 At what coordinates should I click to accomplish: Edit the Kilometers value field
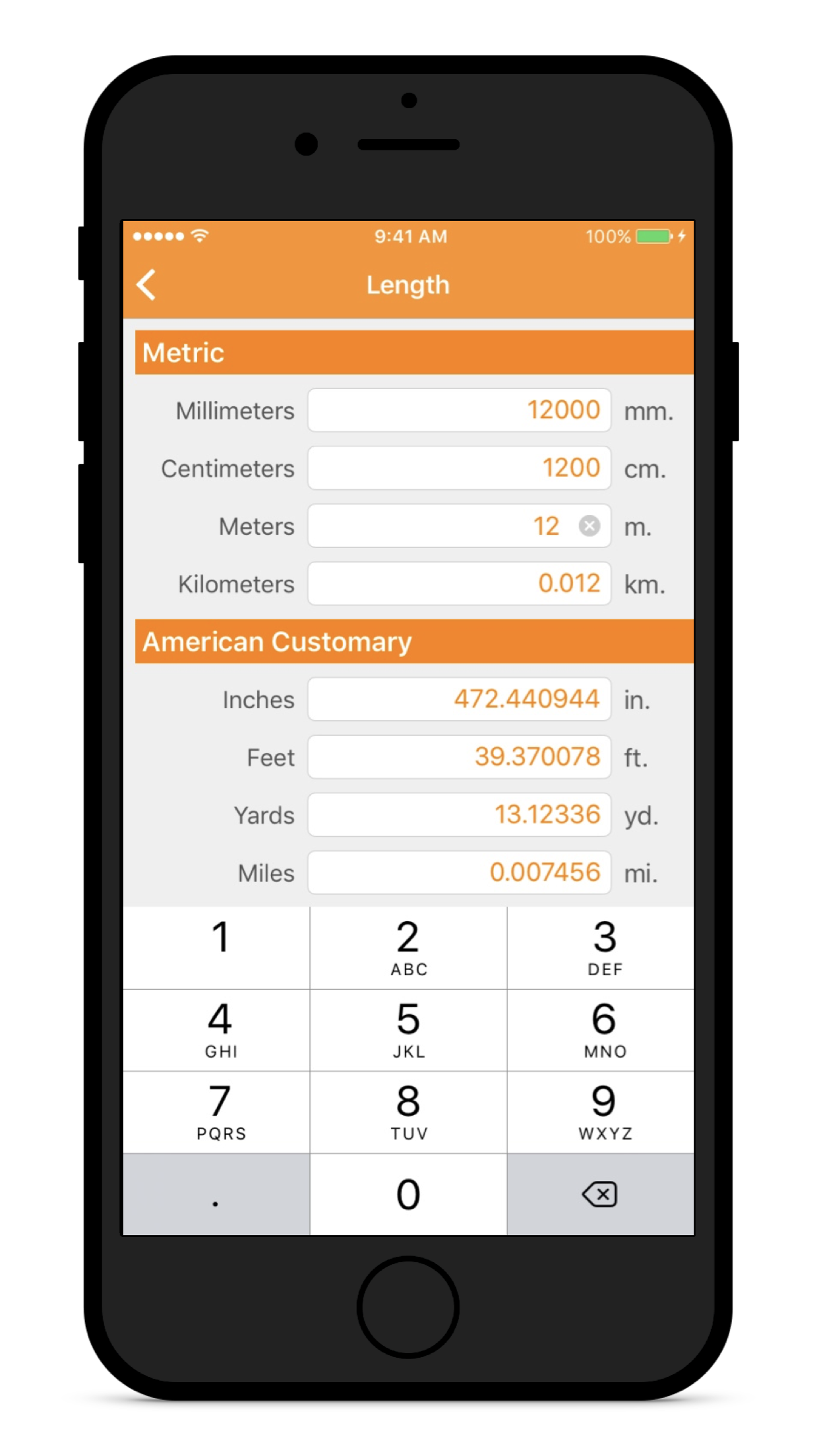pos(459,584)
